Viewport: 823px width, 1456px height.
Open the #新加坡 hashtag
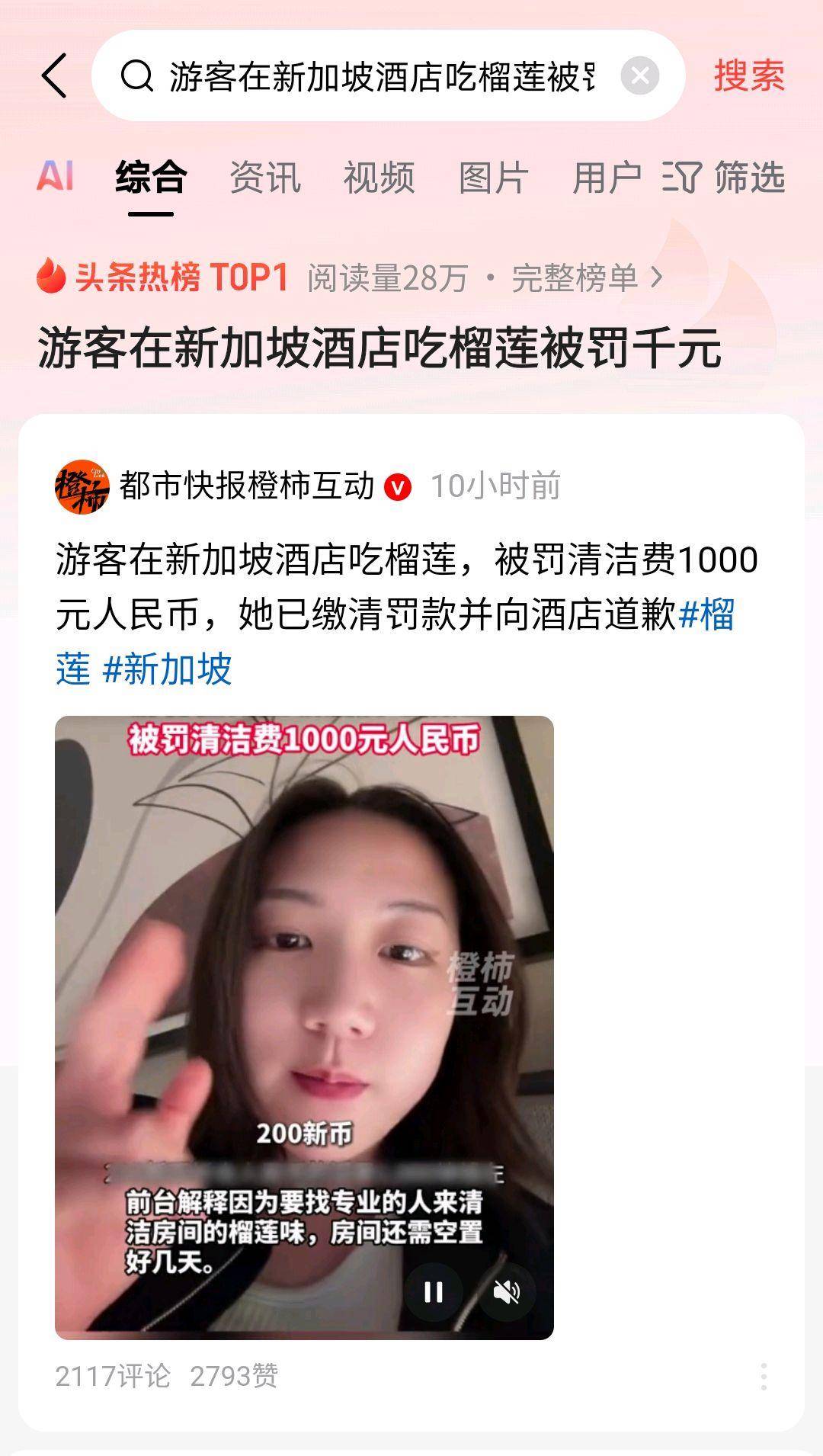[x=167, y=669]
